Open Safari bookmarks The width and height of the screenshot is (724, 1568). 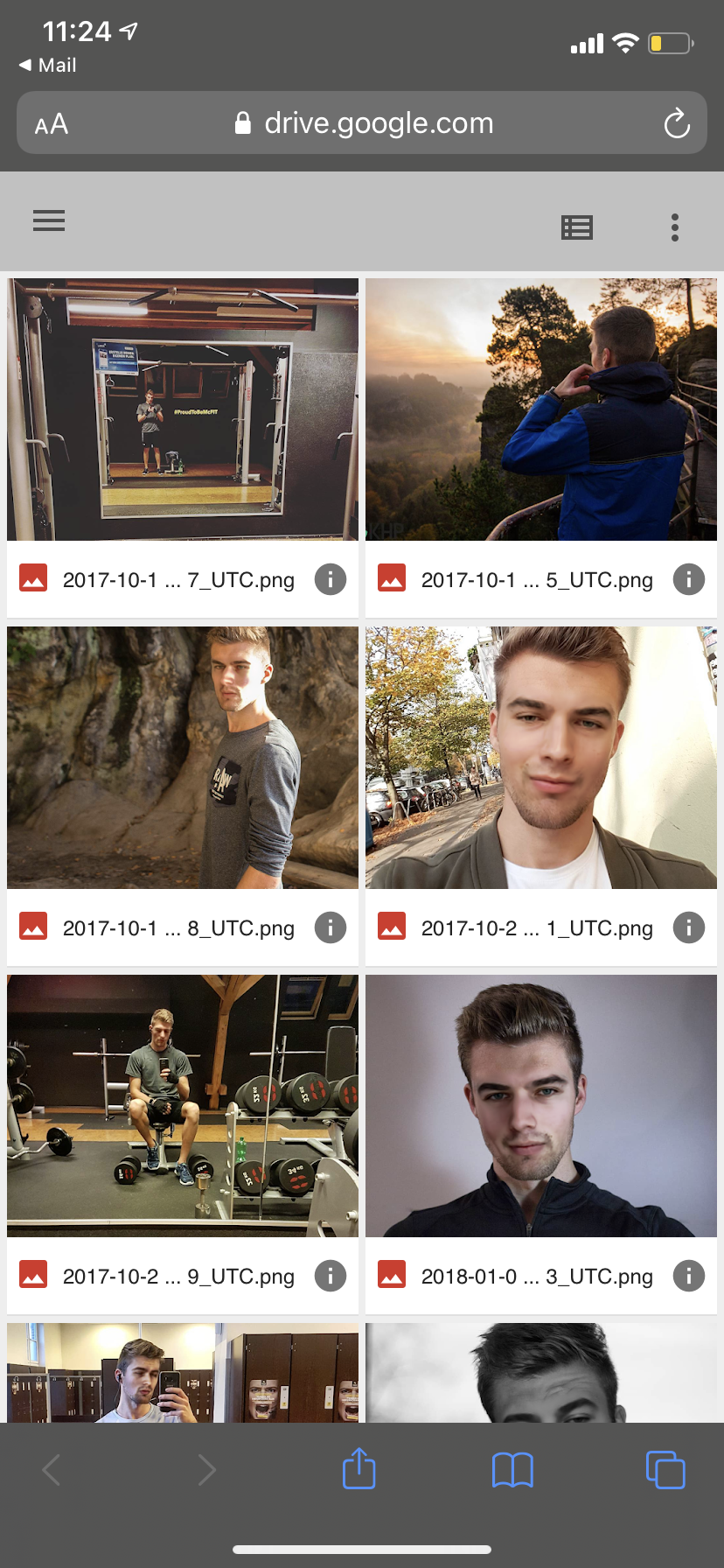tap(512, 1470)
